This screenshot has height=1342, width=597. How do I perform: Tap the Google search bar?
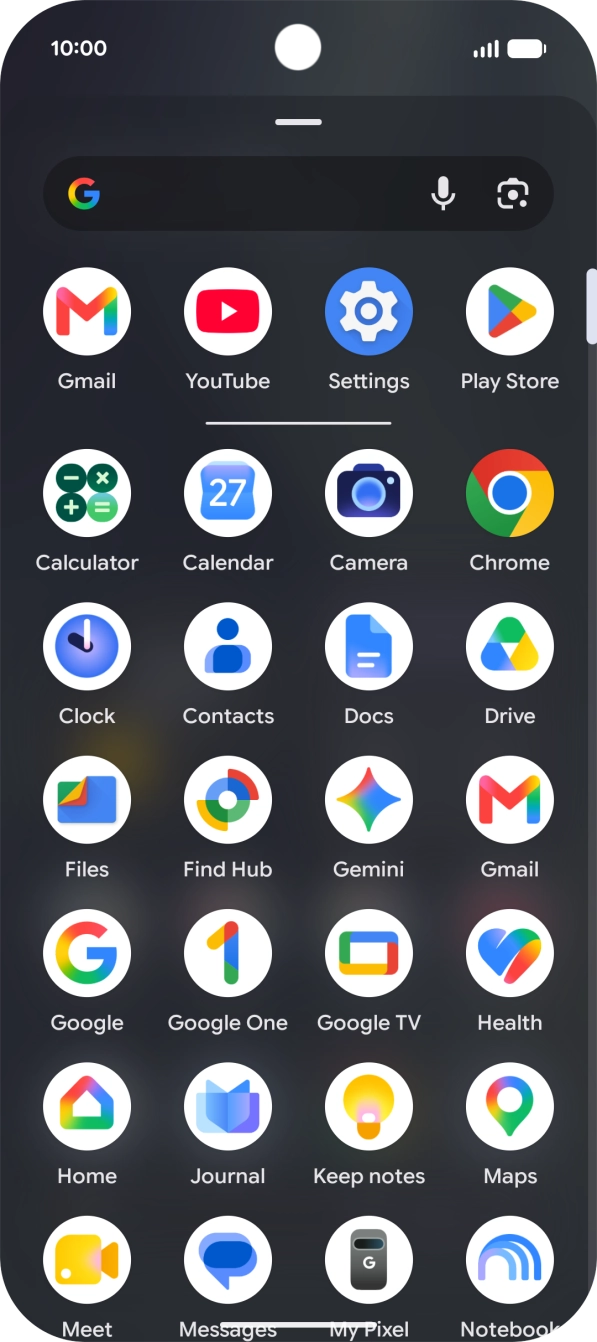[298, 194]
